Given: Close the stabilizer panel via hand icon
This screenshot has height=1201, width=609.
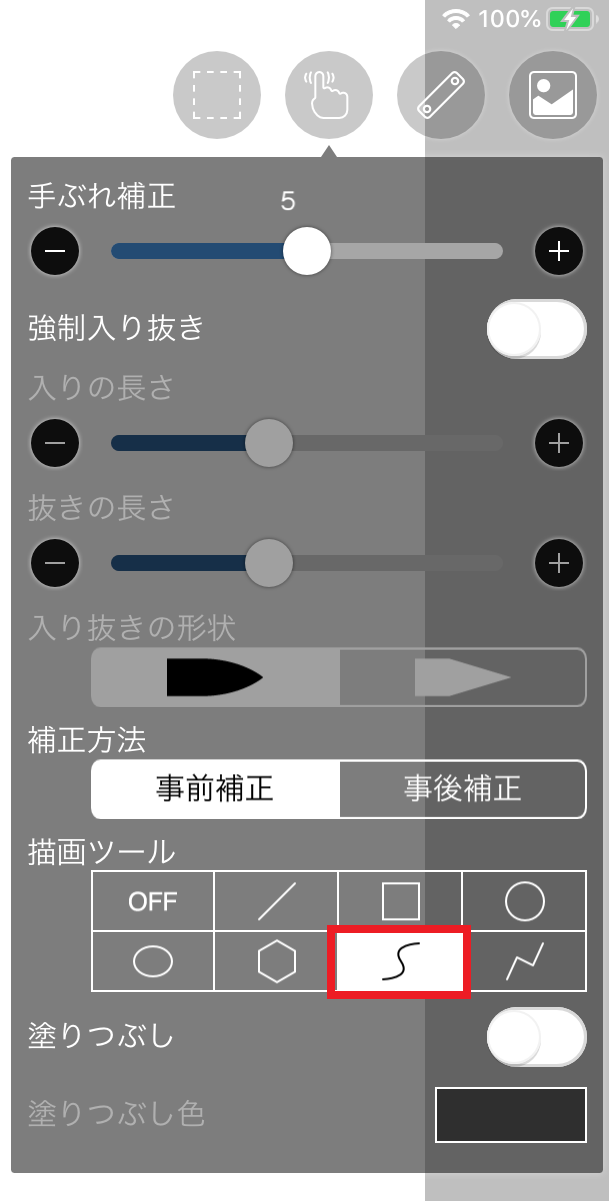Looking at the screenshot, I should coord(329,96).
